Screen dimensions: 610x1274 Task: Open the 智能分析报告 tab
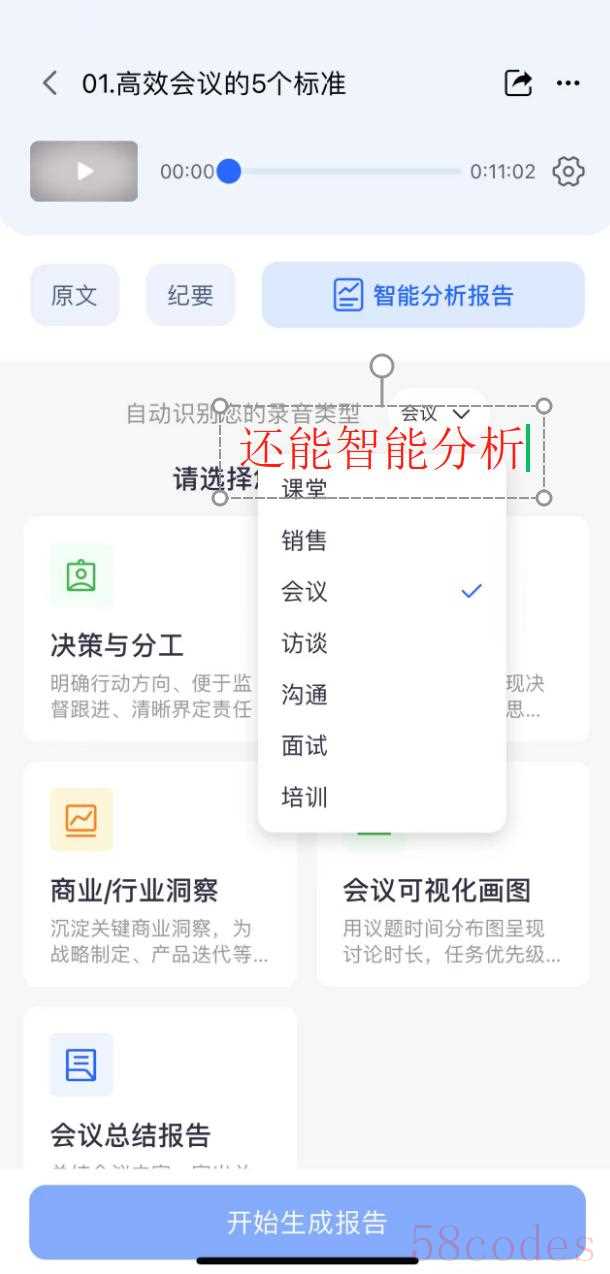click(x=423, y=295)
